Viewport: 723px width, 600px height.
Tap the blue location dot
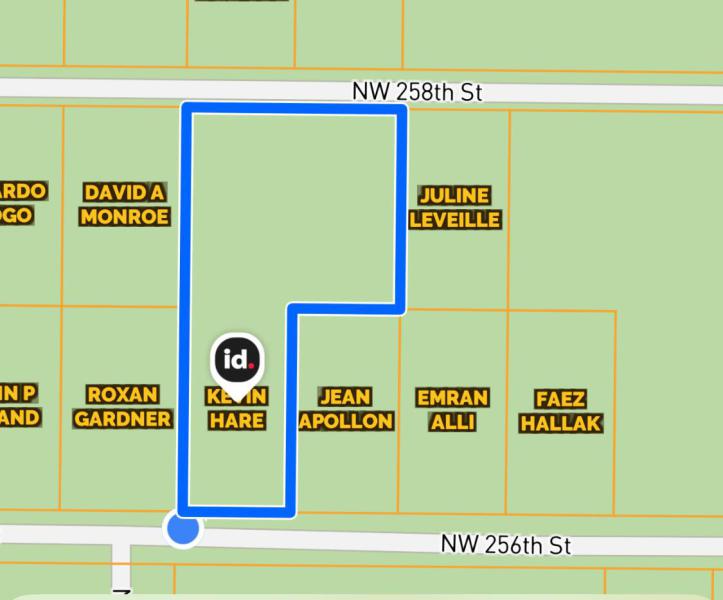point(182,528)
